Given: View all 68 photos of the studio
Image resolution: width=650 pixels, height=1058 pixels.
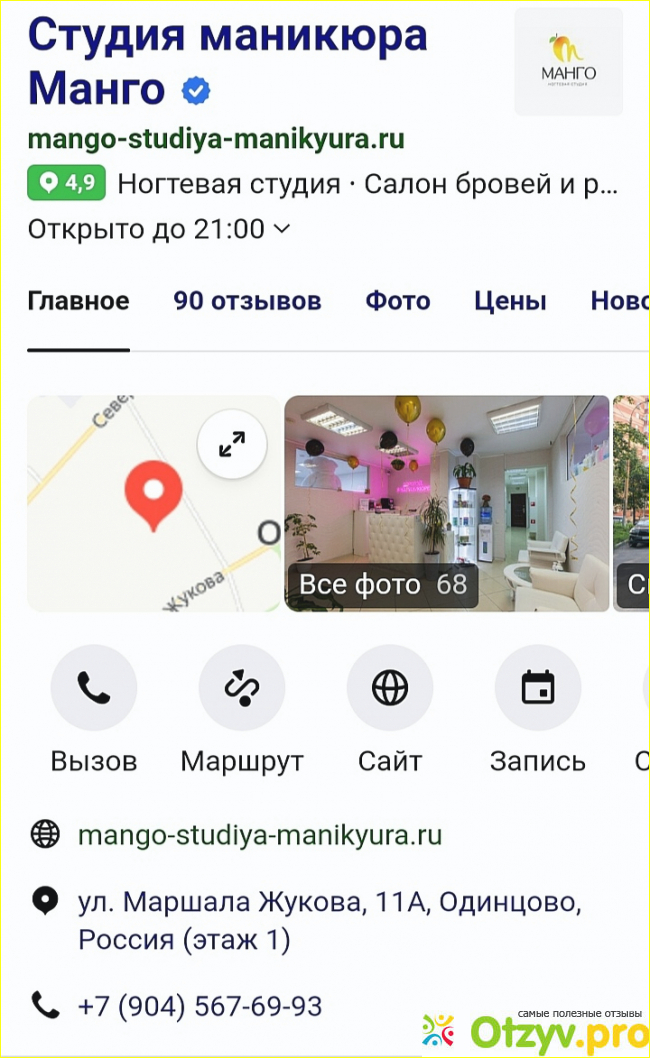Looking at the screenshot, I should click(x=383, y=584).
